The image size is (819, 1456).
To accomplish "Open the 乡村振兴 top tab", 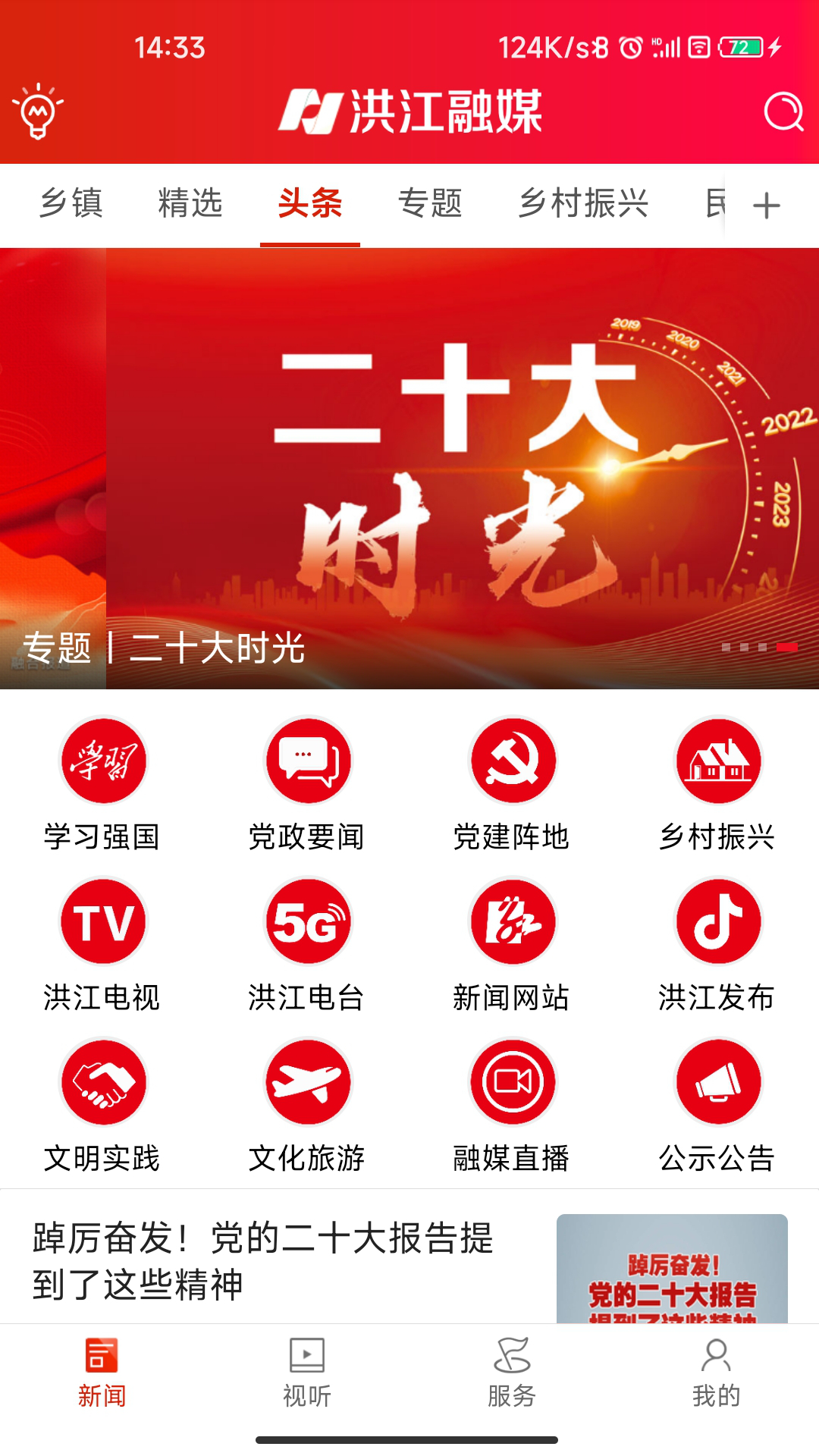I will (x=583, y=203).
